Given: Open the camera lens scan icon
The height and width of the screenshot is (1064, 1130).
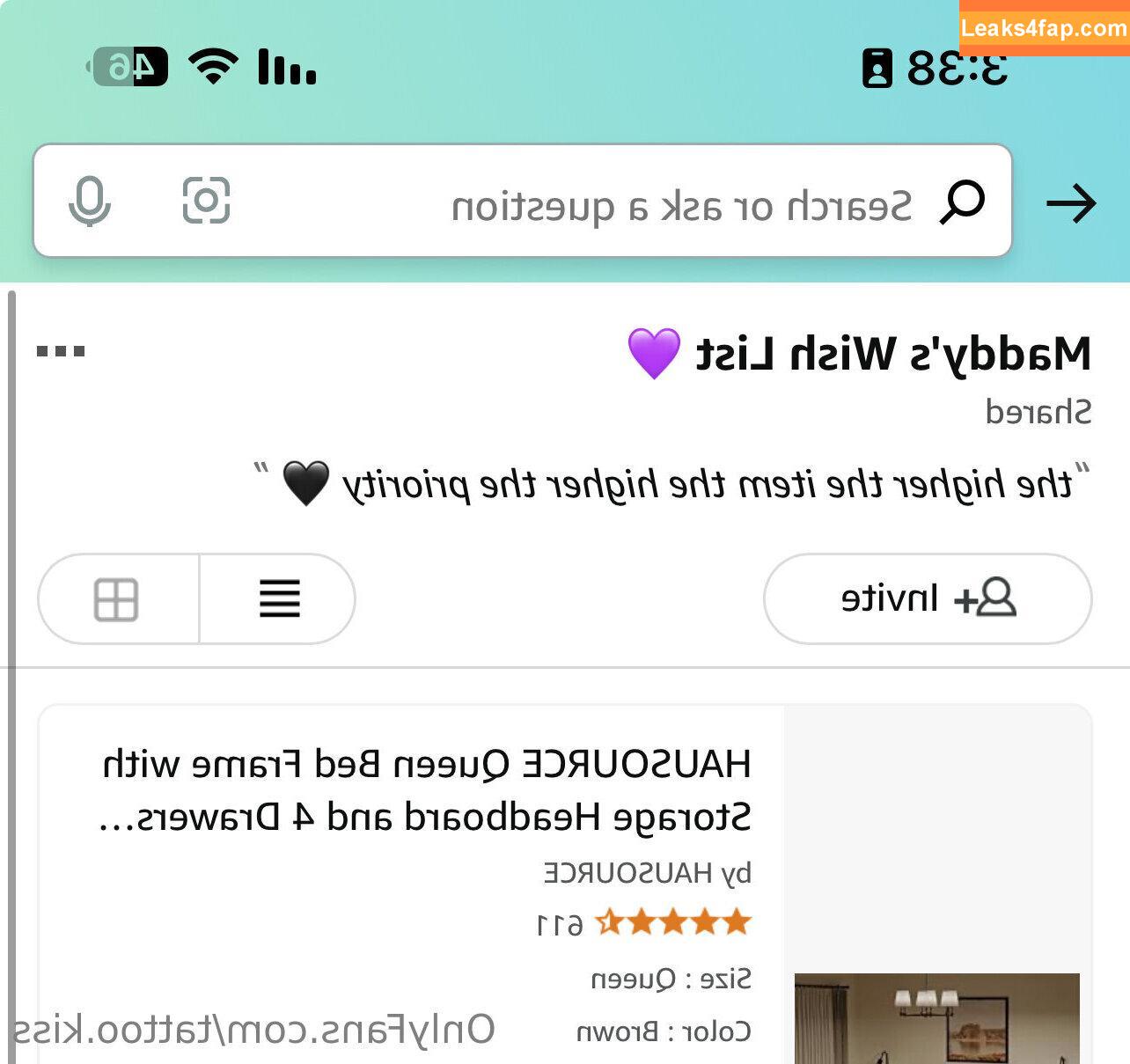Looking at the screenshot, I should (x=206, y=201).
